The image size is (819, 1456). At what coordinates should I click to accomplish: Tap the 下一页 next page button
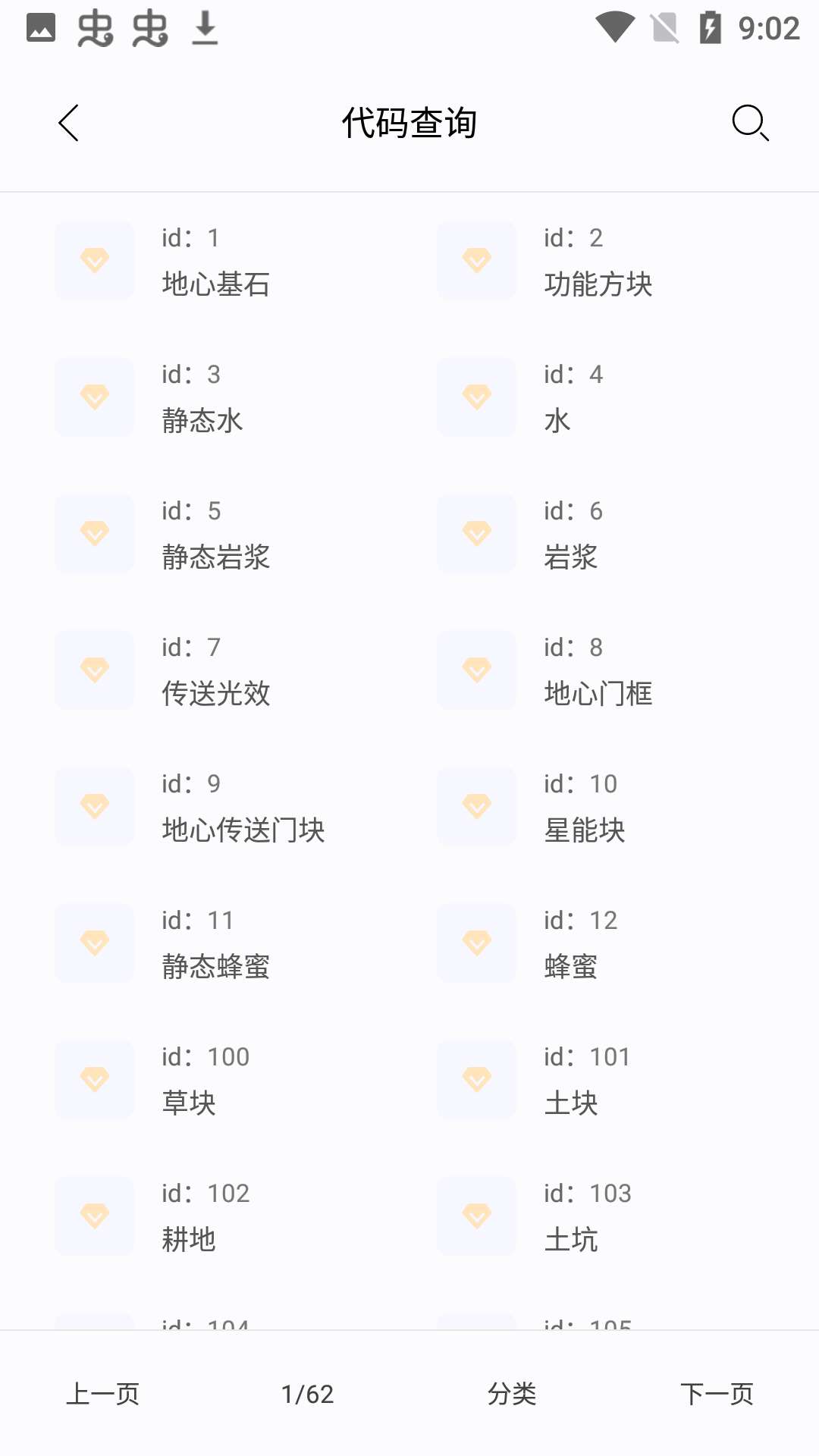tap(717, 1394)
